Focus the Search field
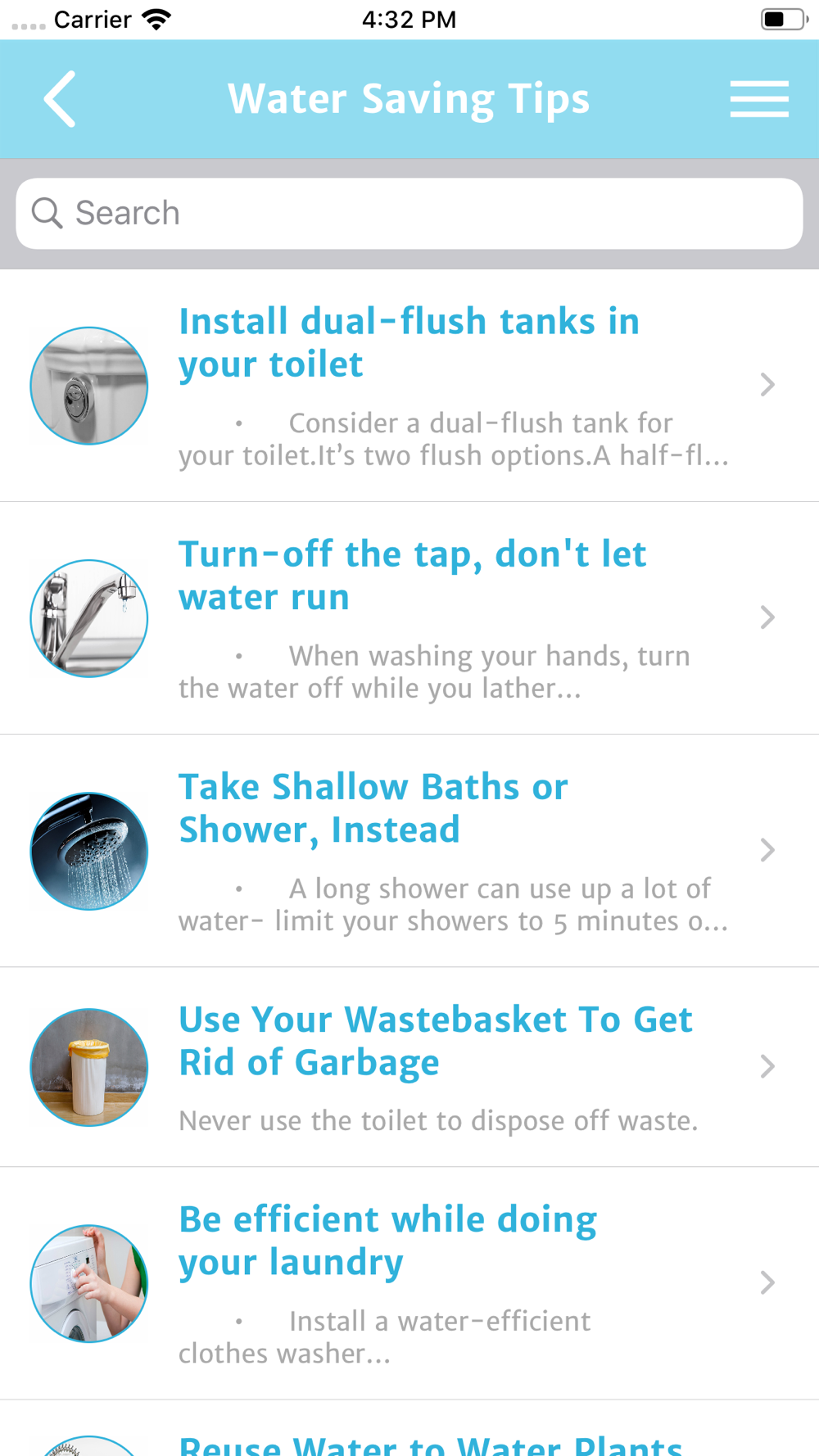The image size is (819, 1456). pos(409,214)
